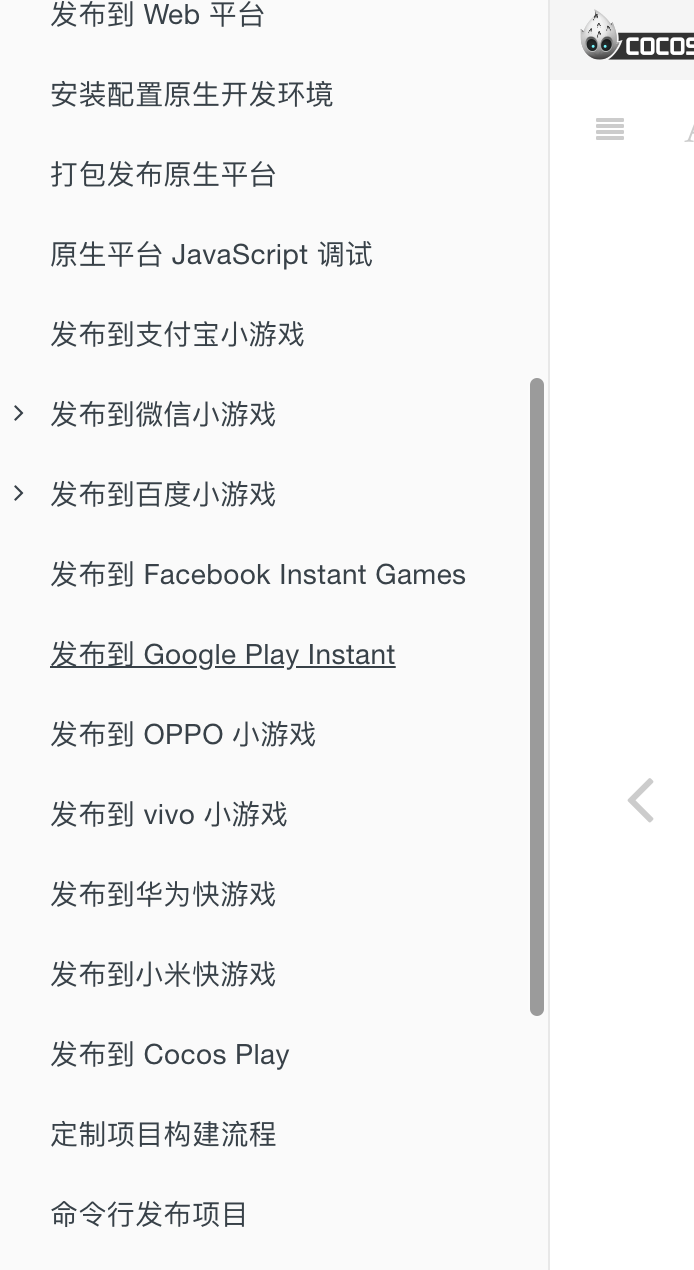Open 发布到 Facebook Instant Games page
Image resolution: width=694 pixels, height=1270 pixels.
click(258, 575)
